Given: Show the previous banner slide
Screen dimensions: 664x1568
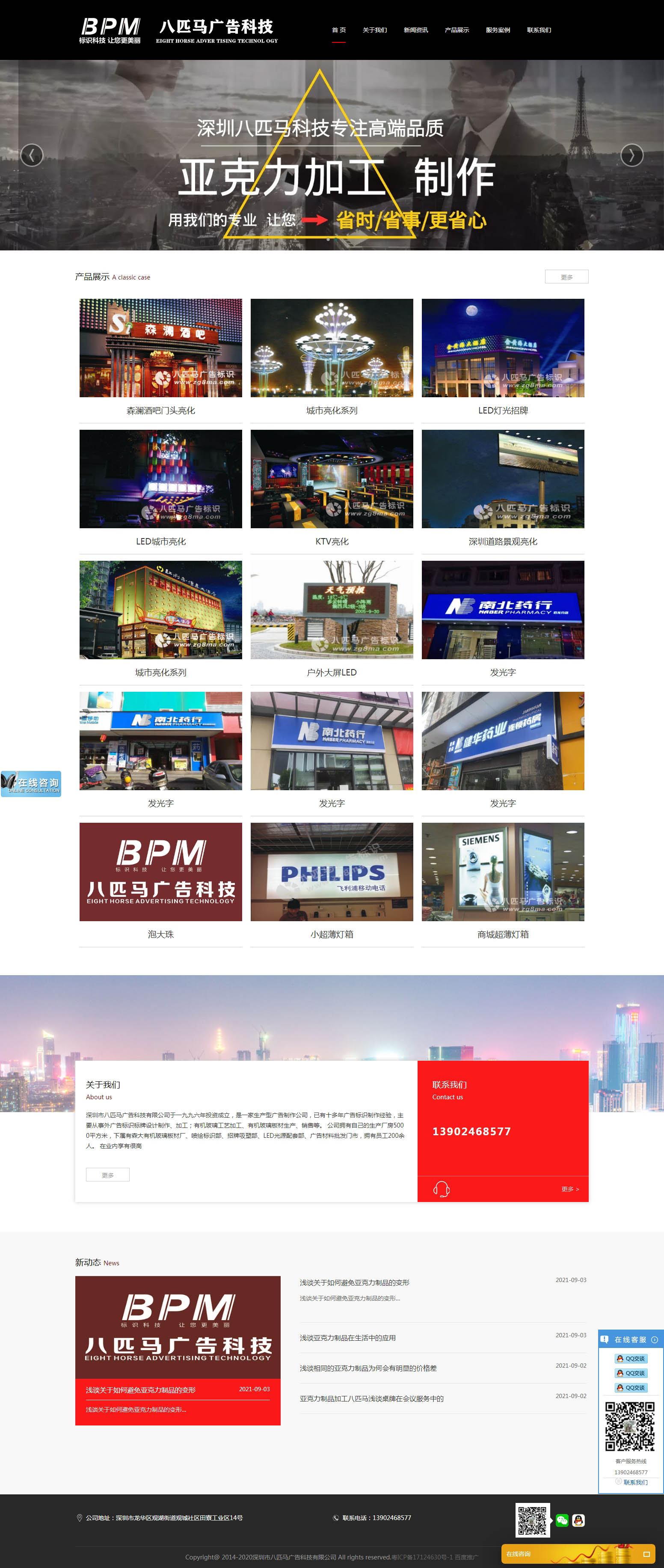Looking at the screenshot, I should [32, 155].
